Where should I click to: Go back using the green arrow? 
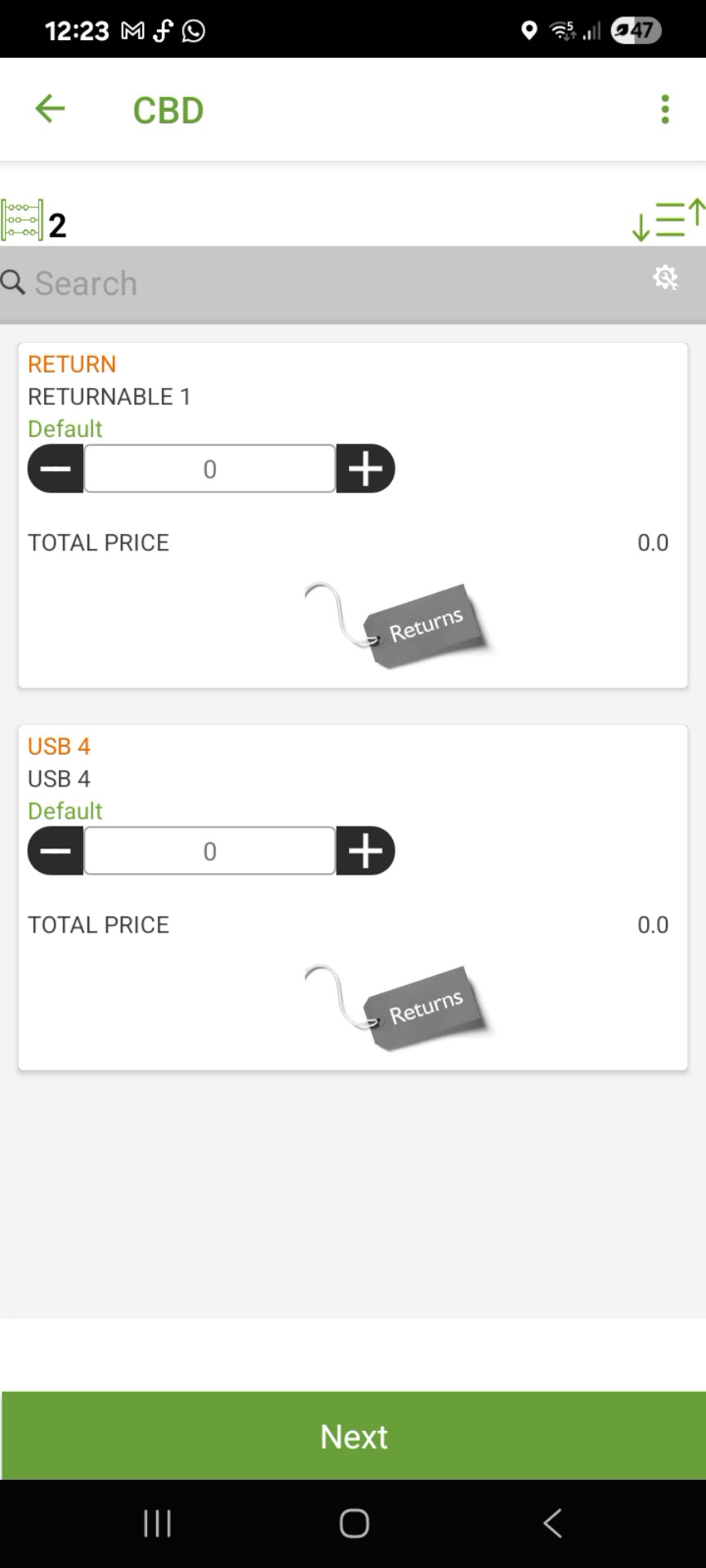(x=50, y=109)
